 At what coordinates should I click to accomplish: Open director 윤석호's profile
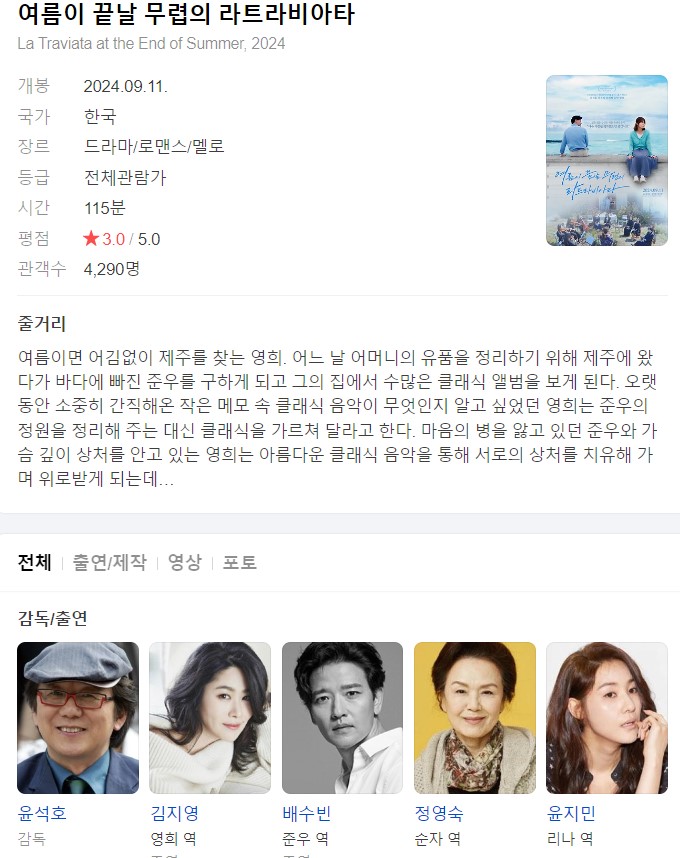[x=78, y=718]
